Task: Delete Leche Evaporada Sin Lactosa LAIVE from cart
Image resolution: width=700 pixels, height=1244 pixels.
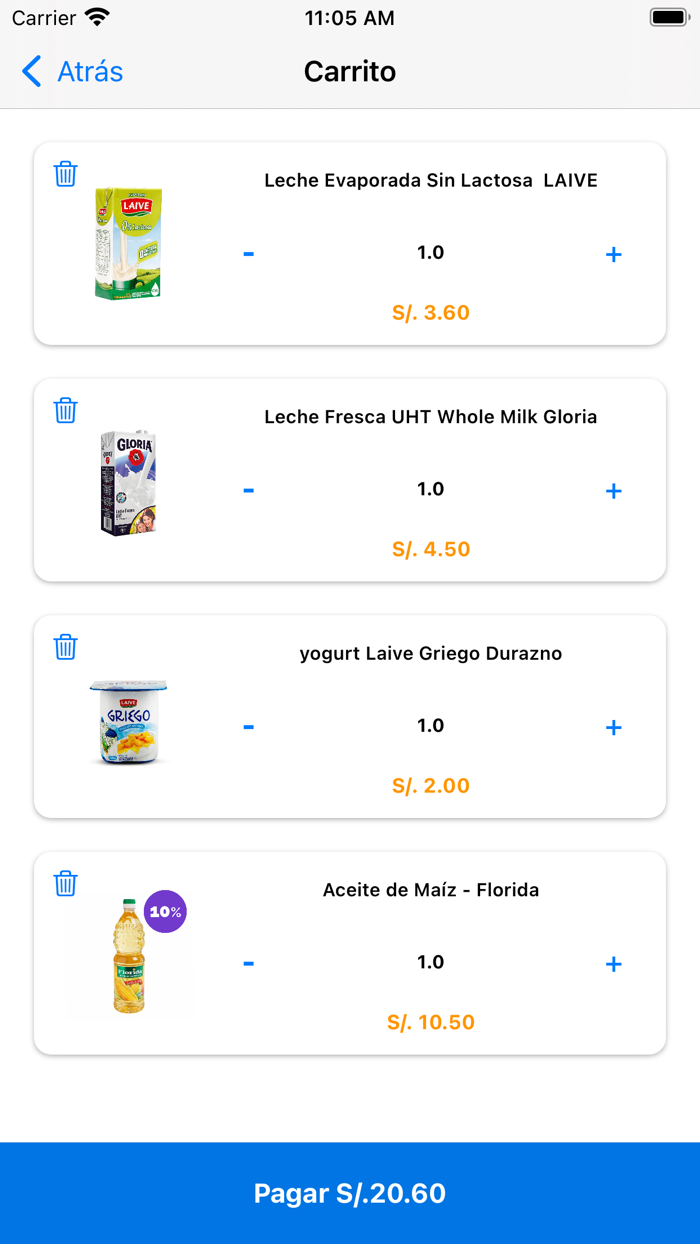Action: point(65,174)
